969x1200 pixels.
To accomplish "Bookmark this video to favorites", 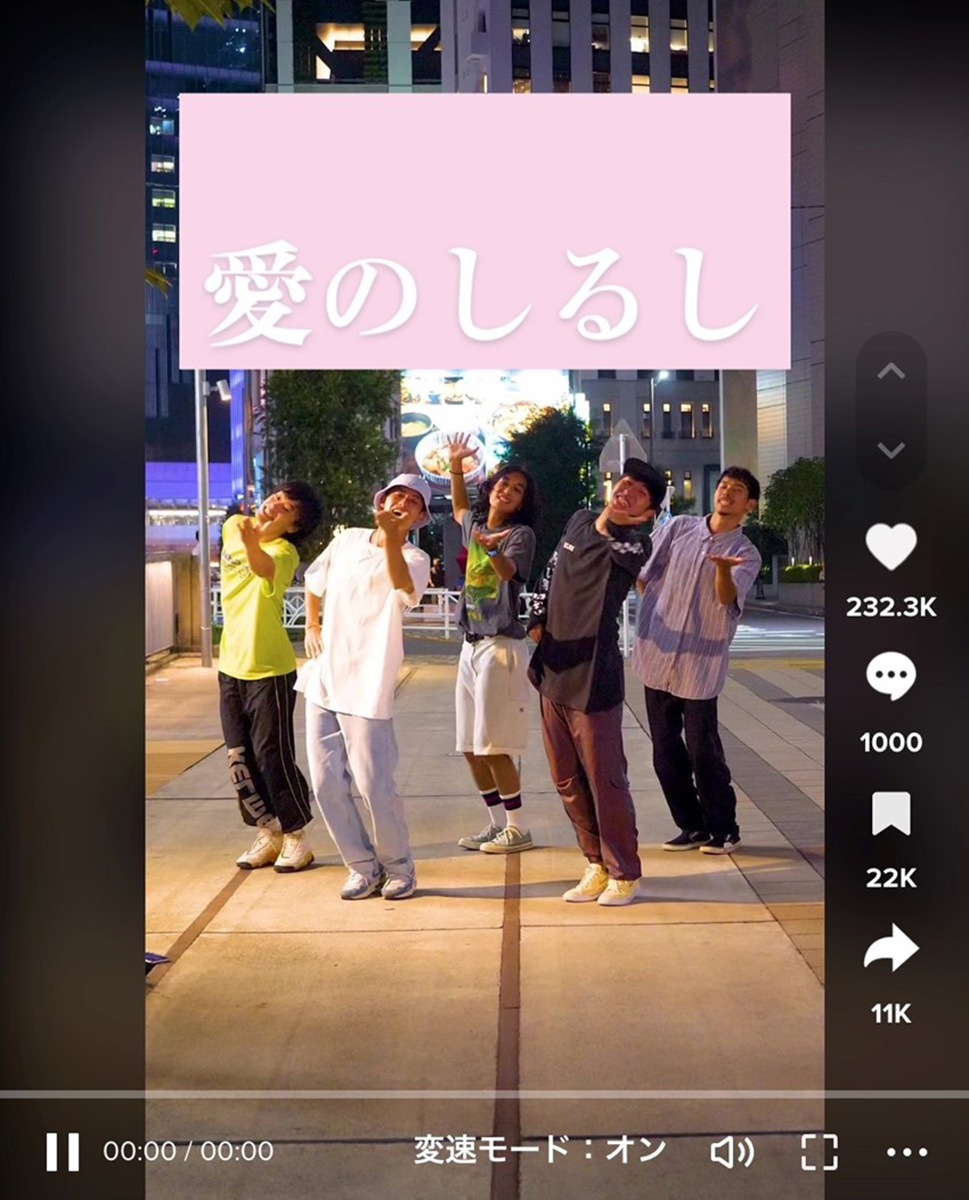I will [x=890, y=813].
